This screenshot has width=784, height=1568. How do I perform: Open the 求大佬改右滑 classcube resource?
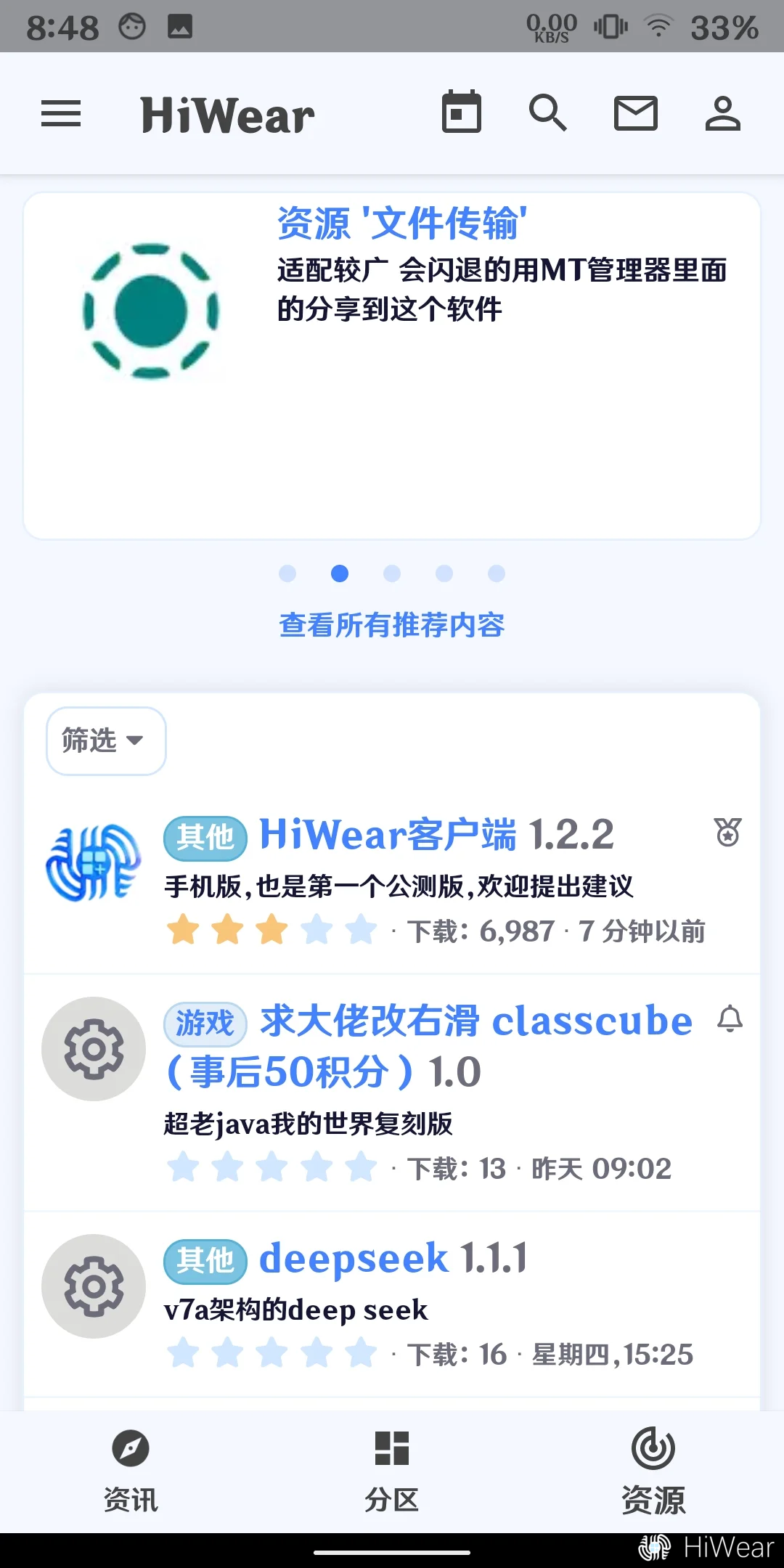click(475, 1022)
